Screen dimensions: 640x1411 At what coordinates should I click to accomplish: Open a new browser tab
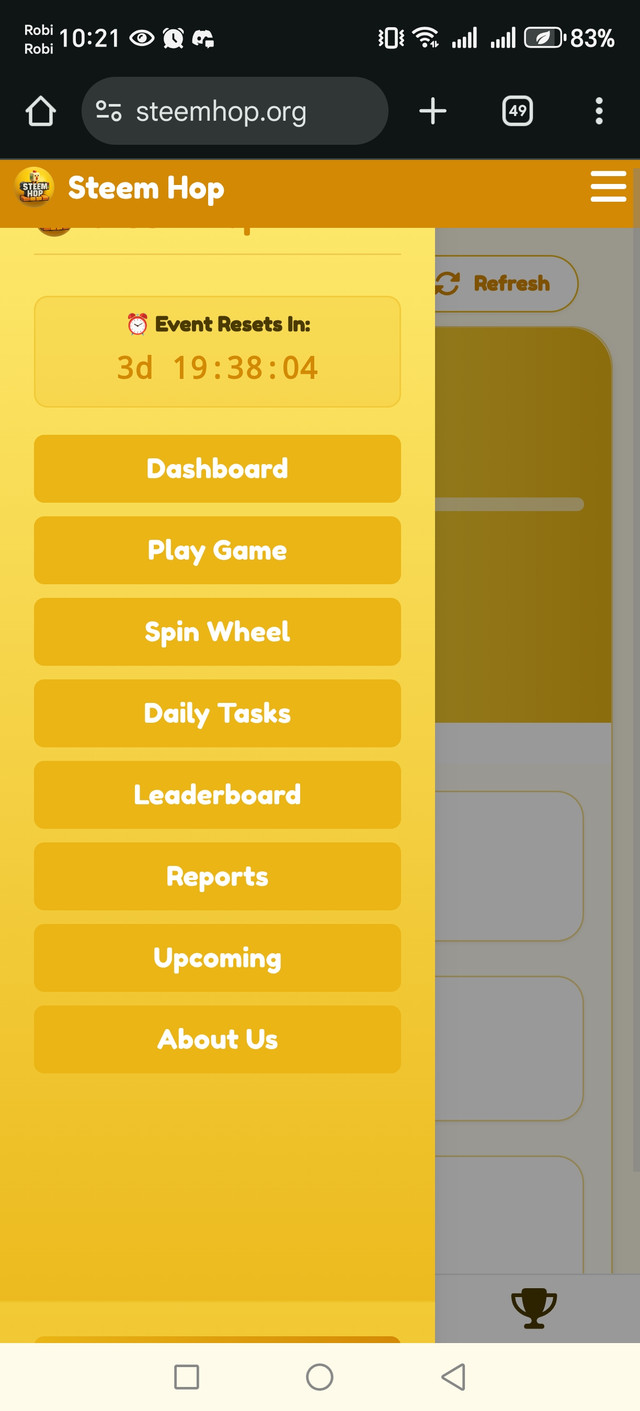point(432,111)
